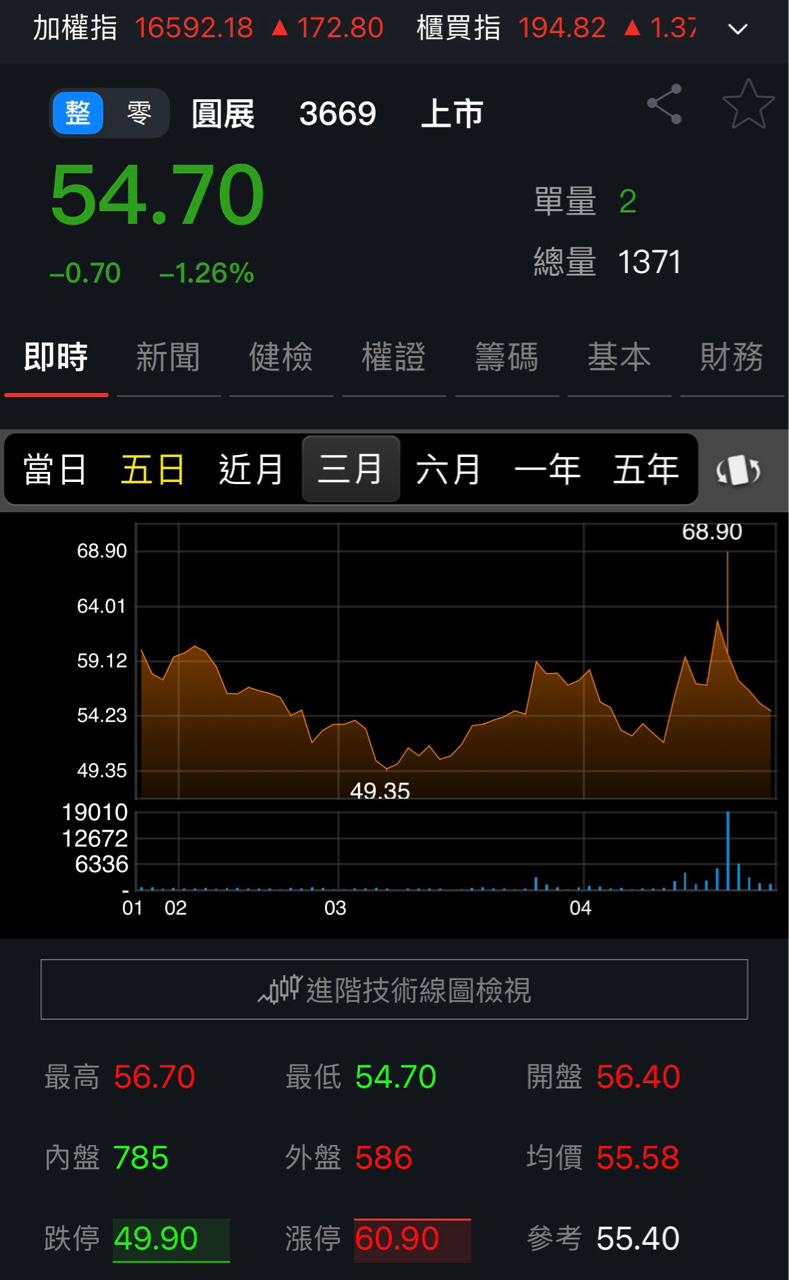Share this stock quote
789x1280 pixels.
[x=664, y=104]
